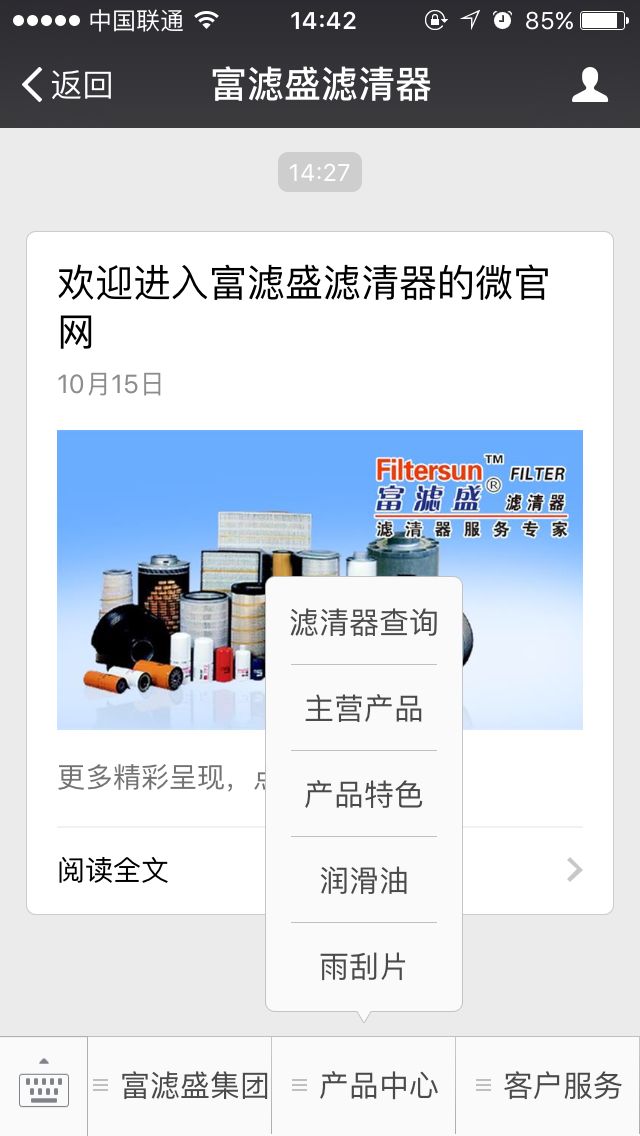Image resolution: width=640 pixels, height=1136 pixels.
Task: Select the 润滑油 menu entry
Action: coord(364,880)
